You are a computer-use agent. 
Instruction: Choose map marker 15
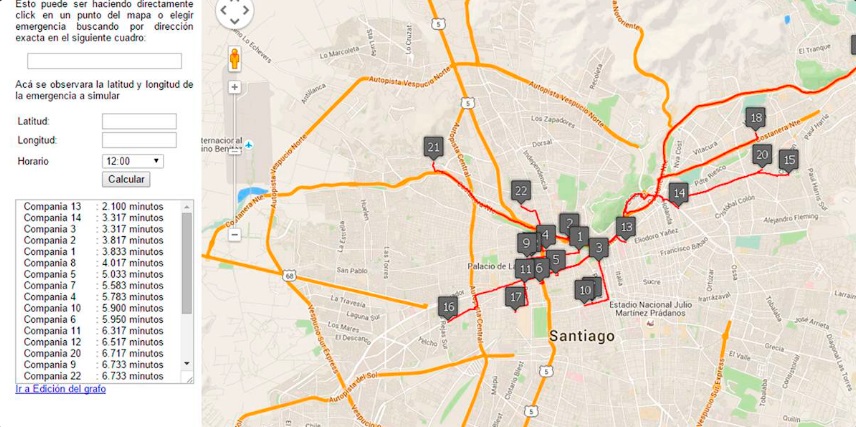[789, 160]
